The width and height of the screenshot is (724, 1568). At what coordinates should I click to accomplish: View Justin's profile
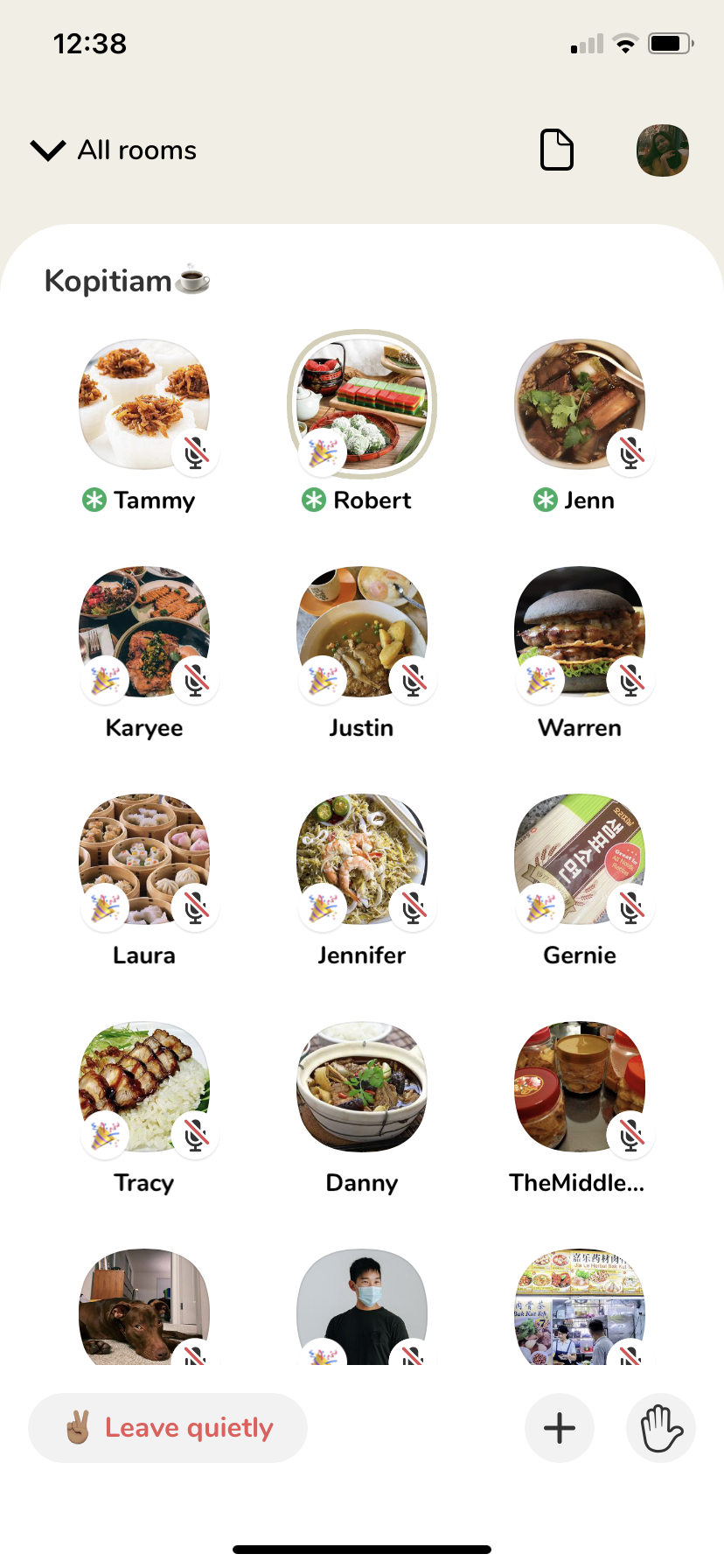click(362, 632)
